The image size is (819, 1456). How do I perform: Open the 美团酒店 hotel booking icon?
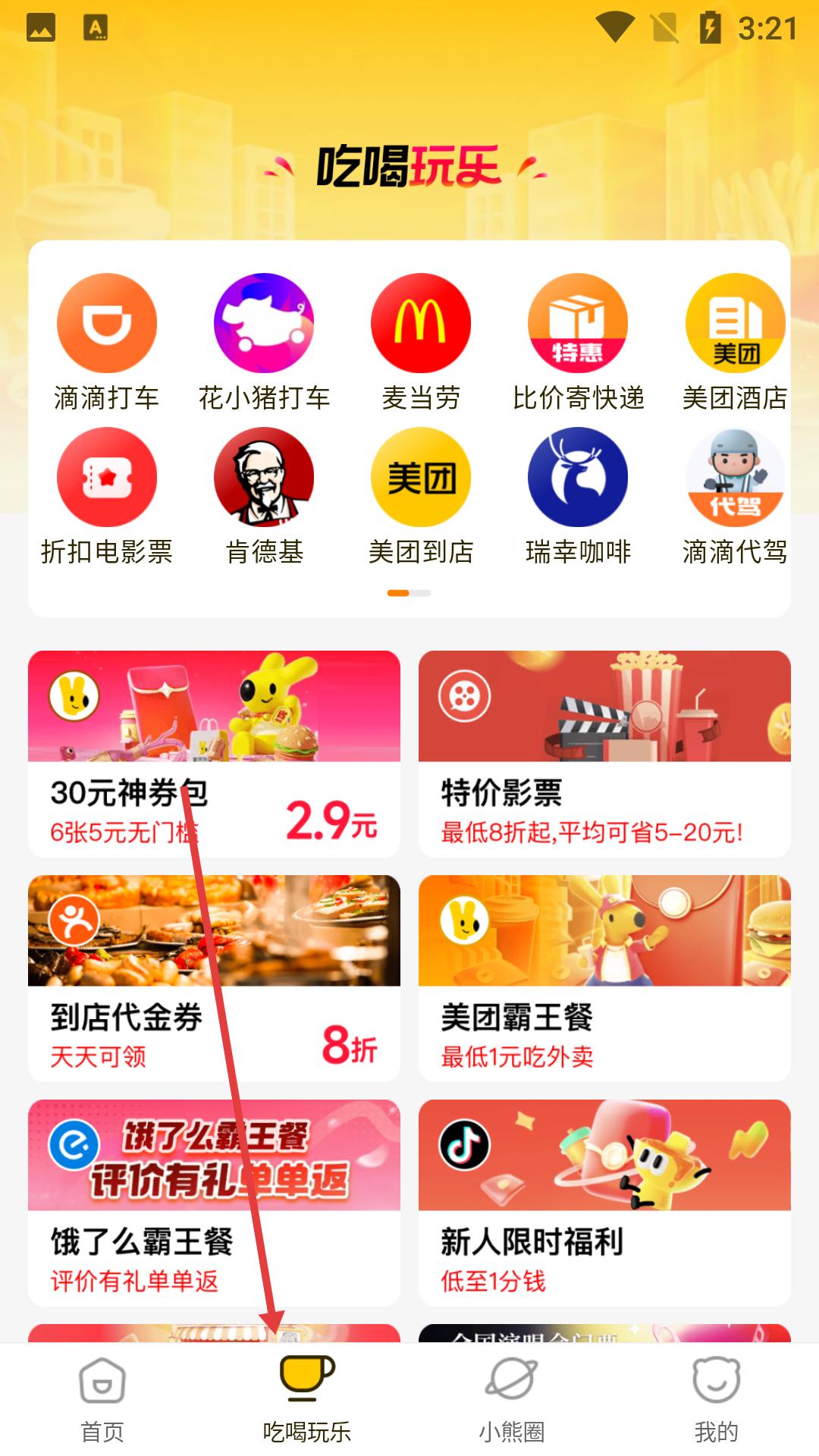pyautogui.click(x=735, y=323)
